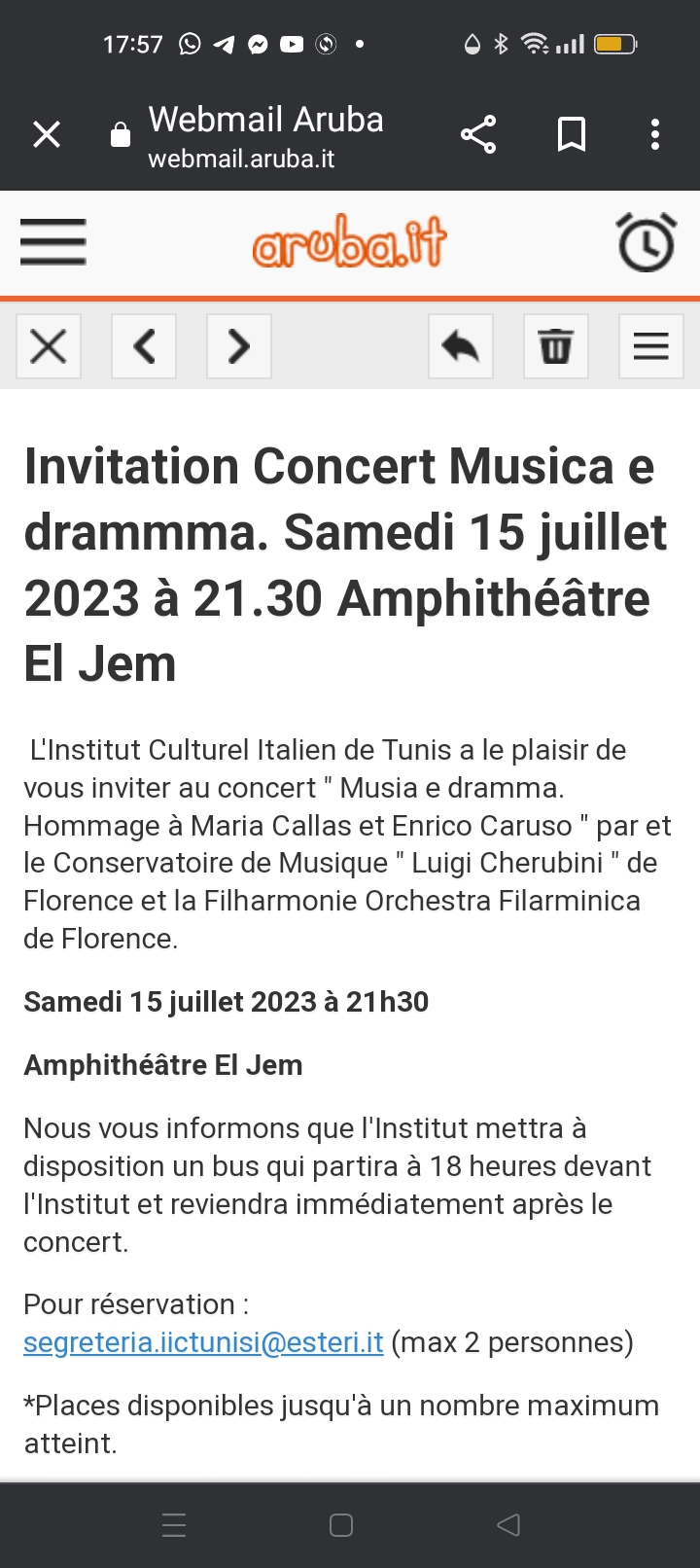Open the segreteria.iictunisi@esteri.it email link
Screen dimensions: 700x1568
tap(203, 1342)
